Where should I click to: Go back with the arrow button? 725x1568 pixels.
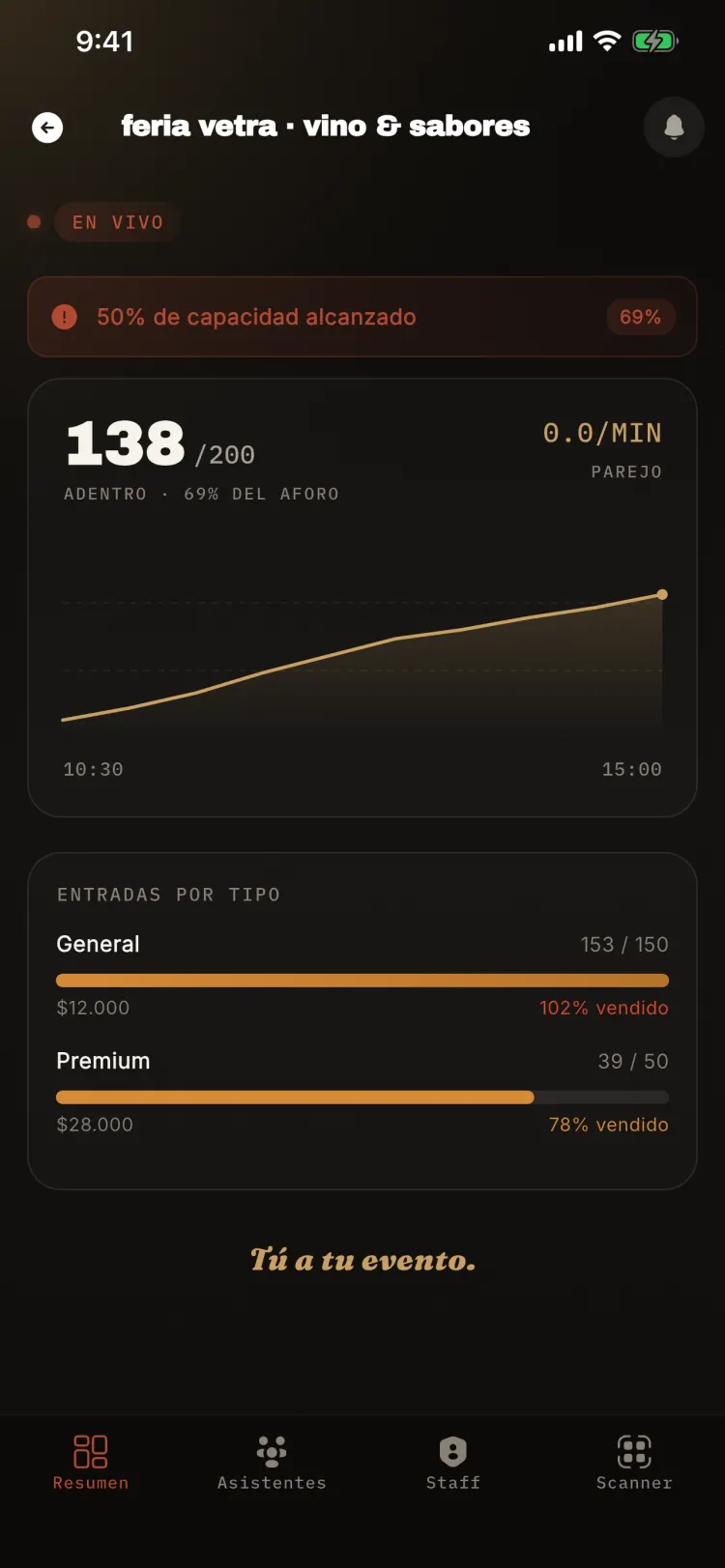click(47, 128)
